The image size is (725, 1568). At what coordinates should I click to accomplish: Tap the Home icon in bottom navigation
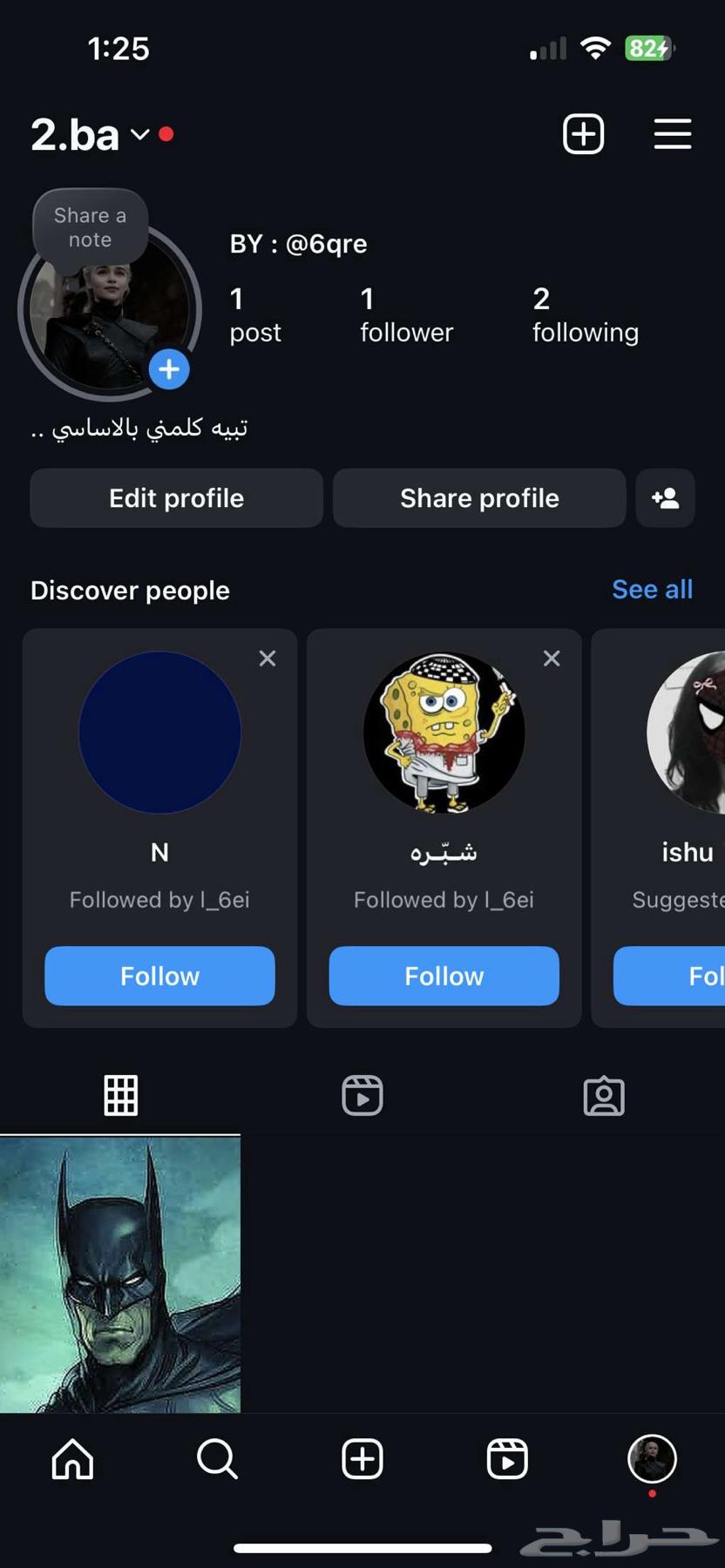click(72, 1461)
